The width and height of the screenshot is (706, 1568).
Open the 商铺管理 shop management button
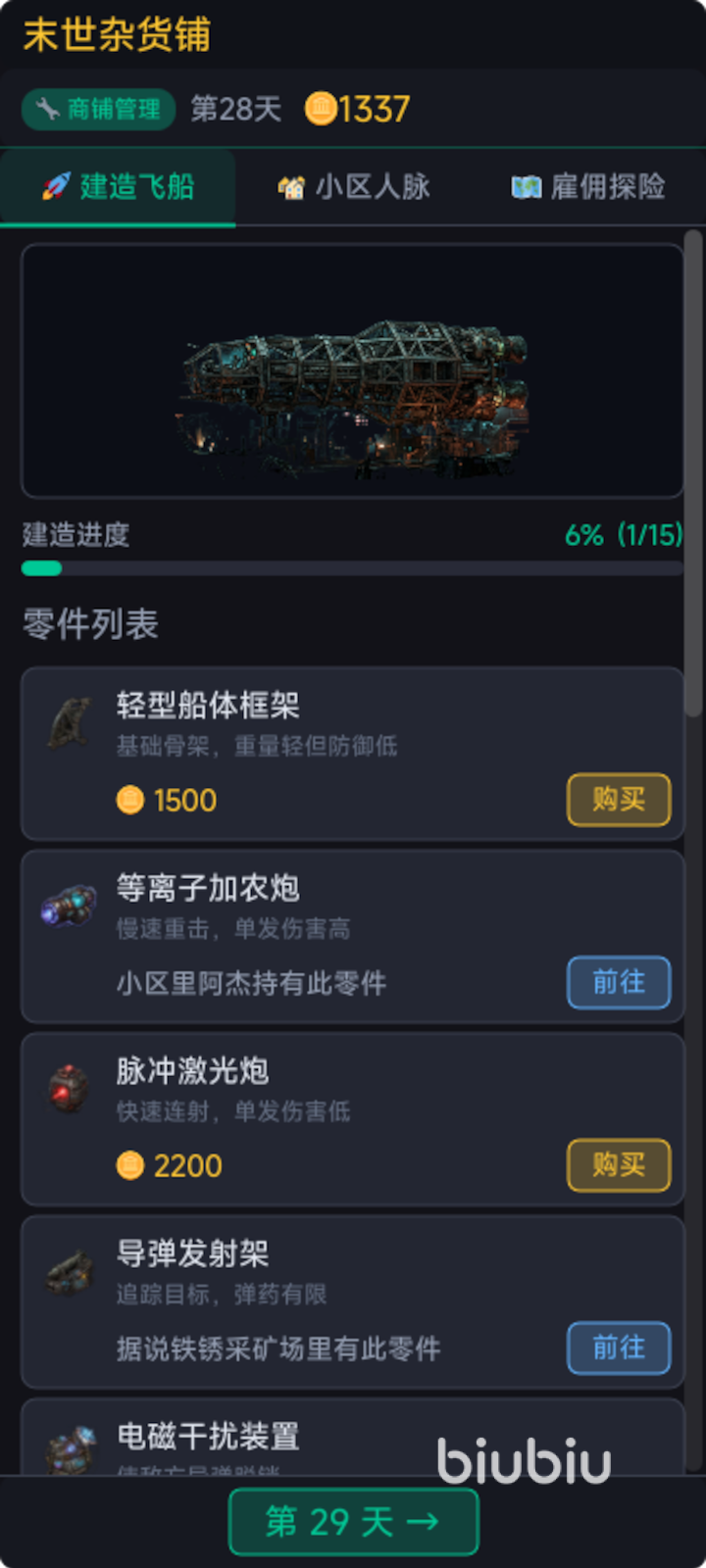pyautogui.click(x=99, y=109)
